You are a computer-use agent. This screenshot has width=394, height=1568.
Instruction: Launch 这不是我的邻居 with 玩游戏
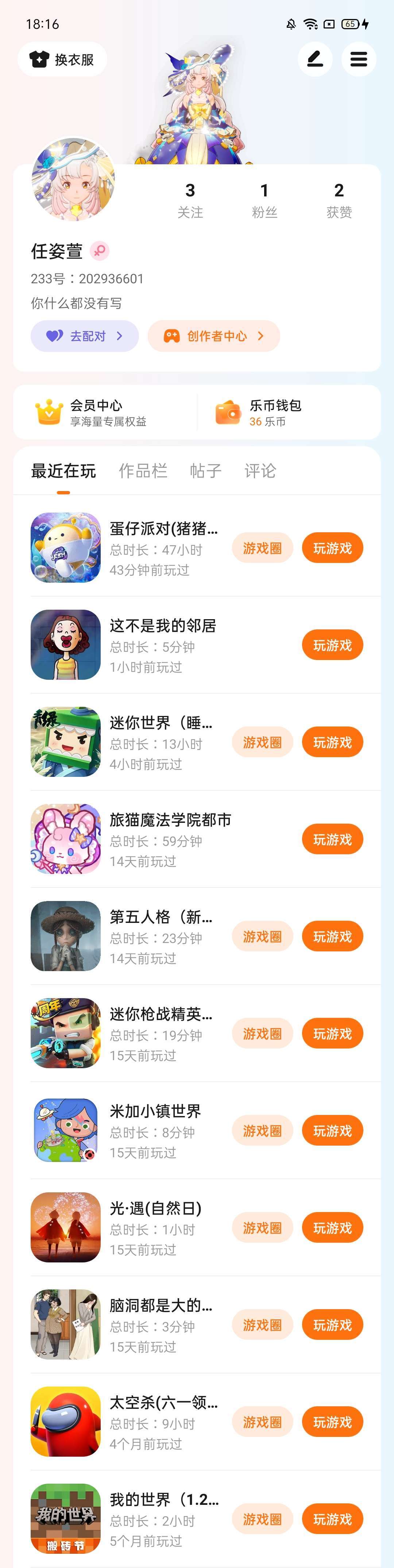tap(332, 645)
